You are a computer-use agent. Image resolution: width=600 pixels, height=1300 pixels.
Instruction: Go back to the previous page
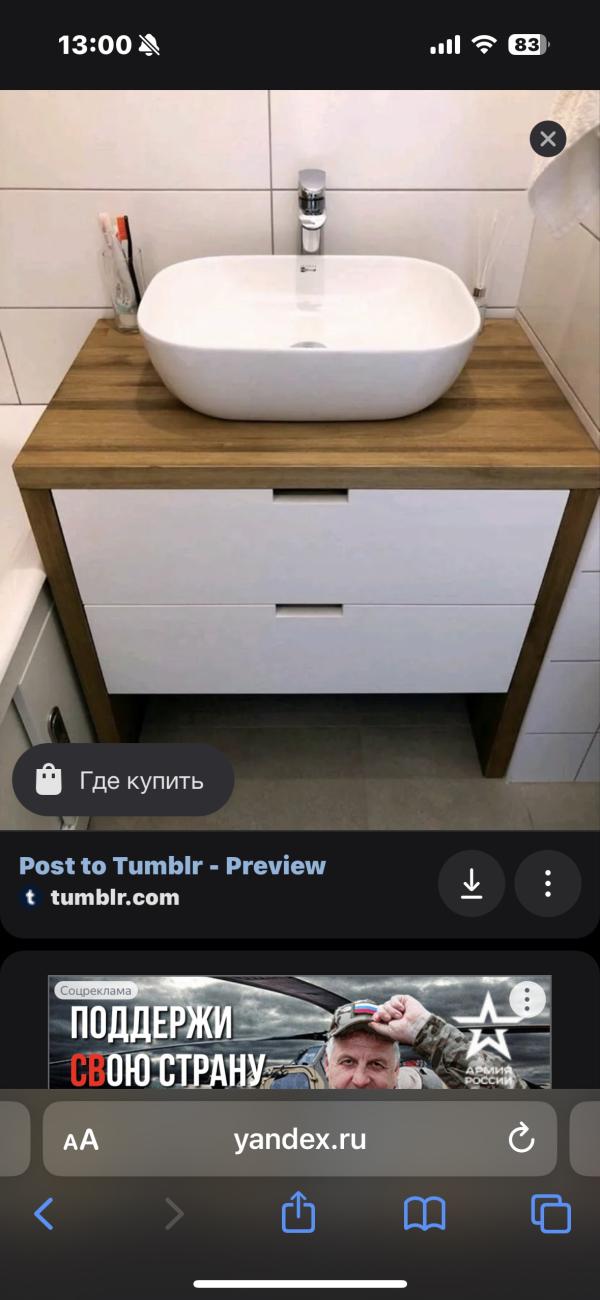point(44,1214)
